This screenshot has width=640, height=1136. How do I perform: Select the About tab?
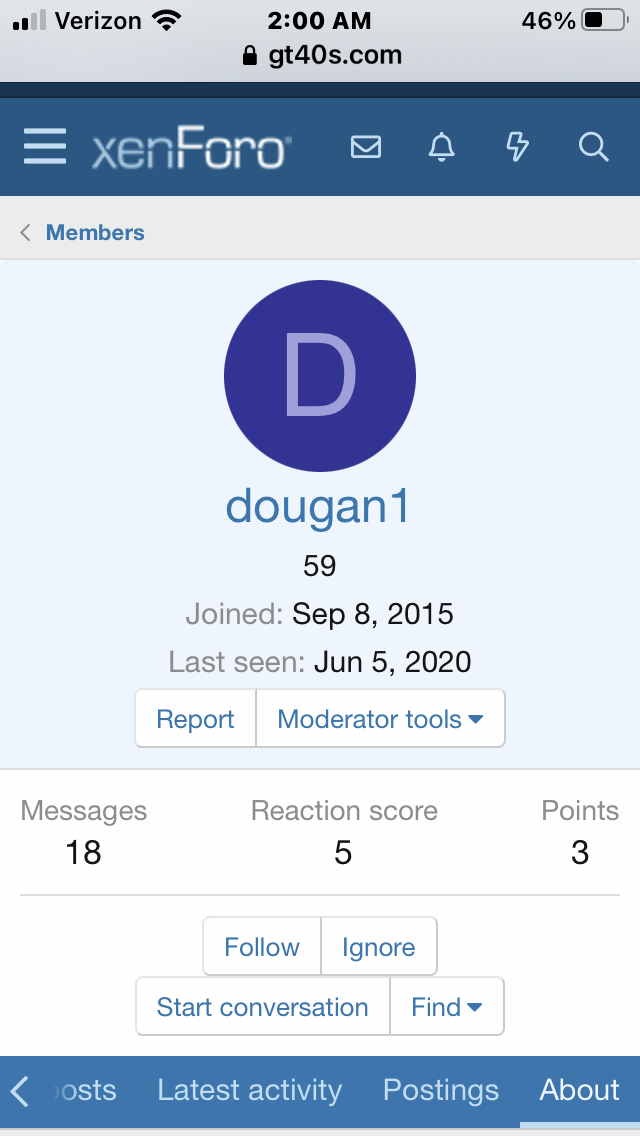580,1090
